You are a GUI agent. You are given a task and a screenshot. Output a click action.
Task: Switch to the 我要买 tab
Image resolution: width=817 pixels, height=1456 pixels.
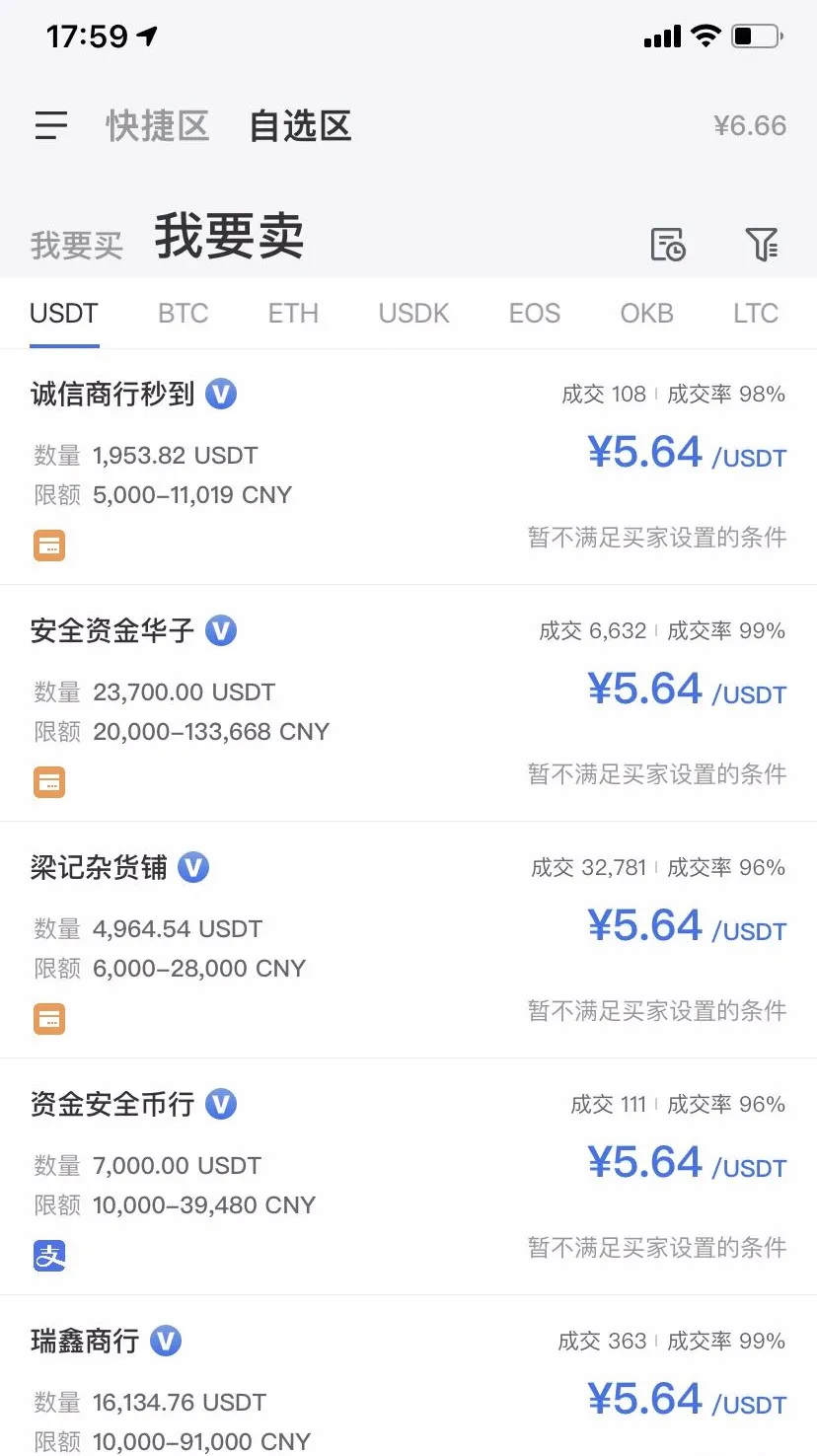pyautogui.click(x=77, y=245)
